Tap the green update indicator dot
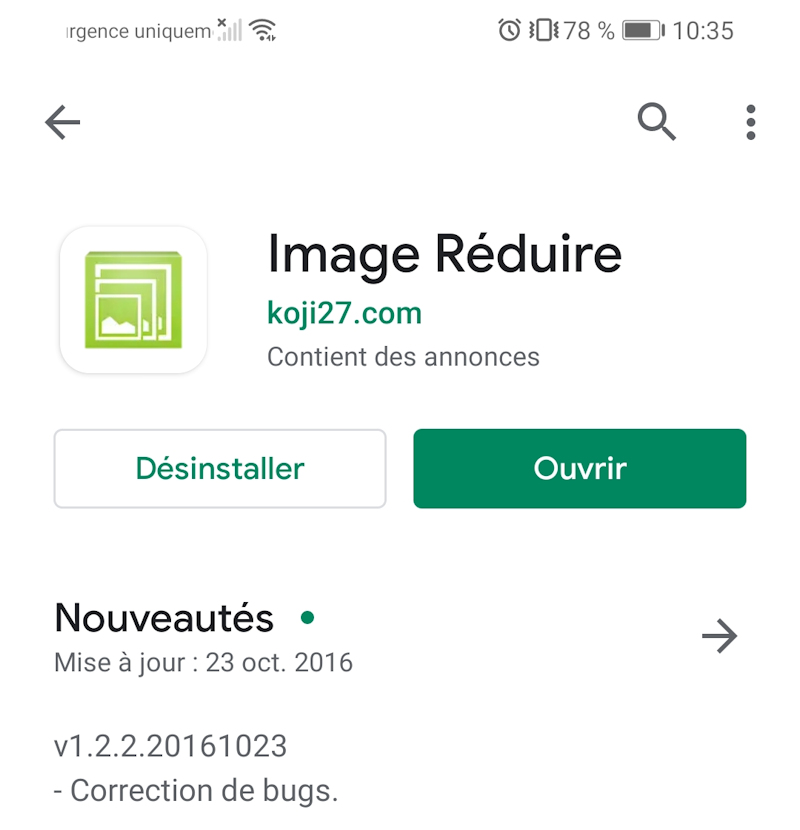The height and width of the screenshot is (830, 800). tap(309, 618)
